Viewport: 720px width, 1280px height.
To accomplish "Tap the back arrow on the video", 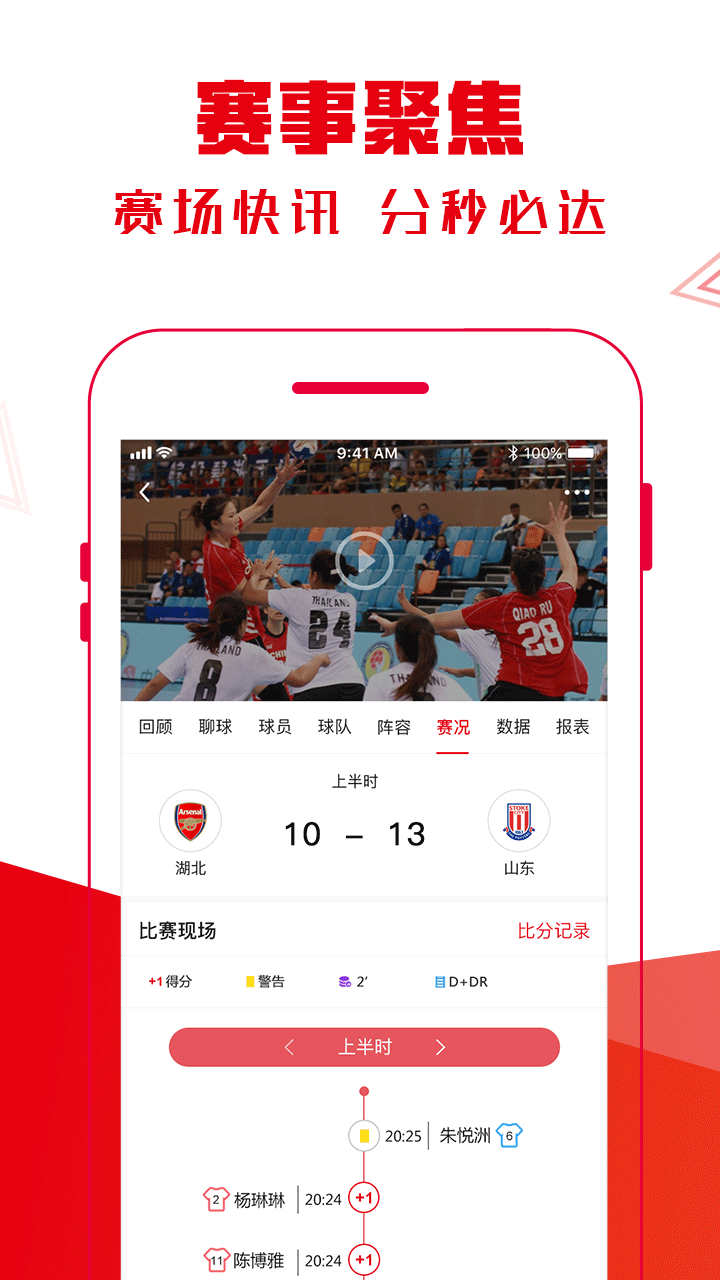I will (146, 491).
